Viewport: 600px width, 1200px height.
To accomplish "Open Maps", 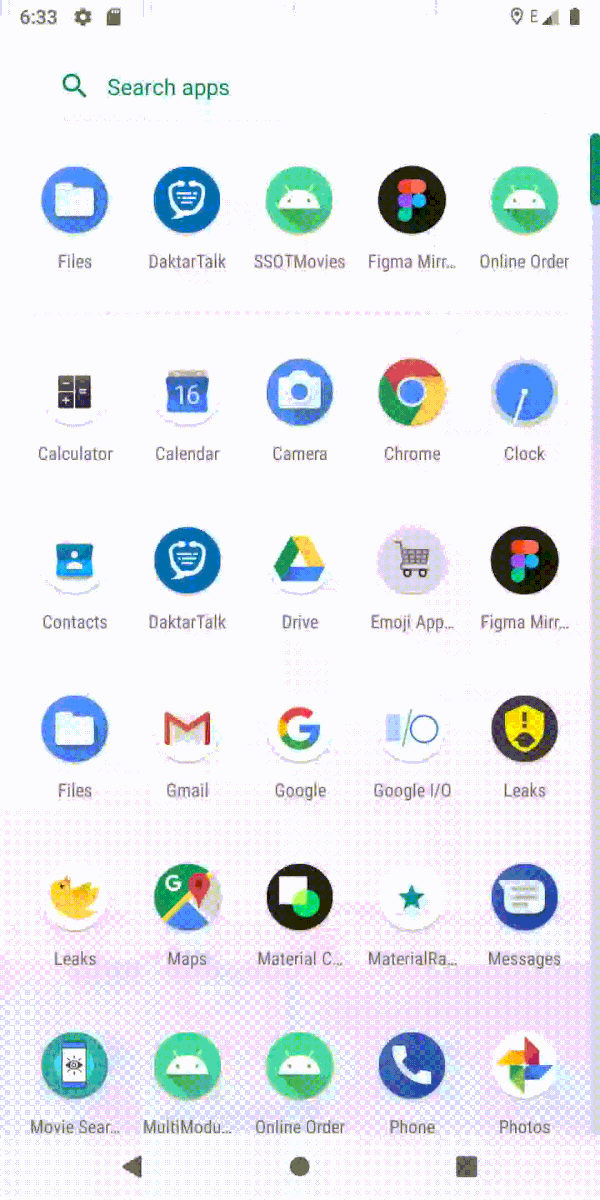I will coord(187,897).
